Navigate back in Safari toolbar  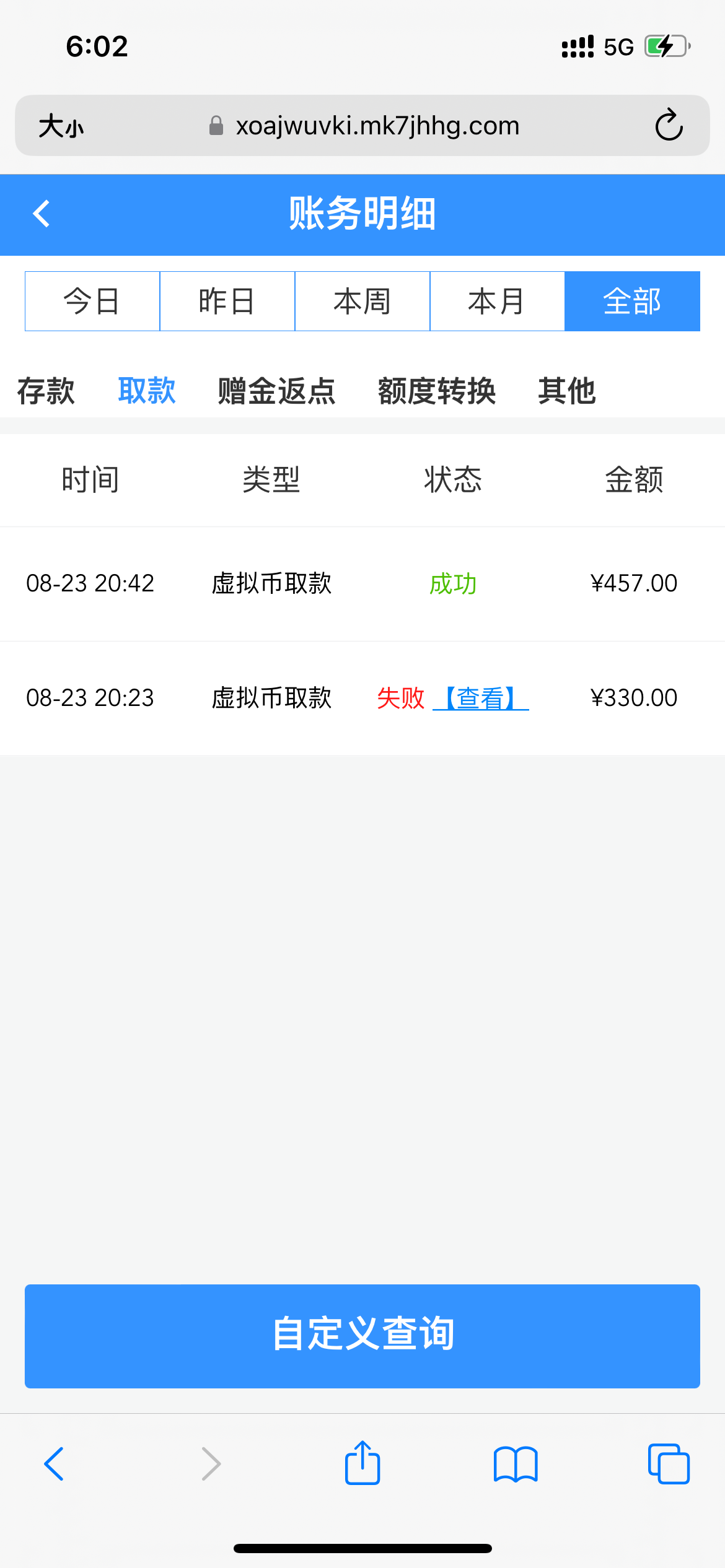[55, 1463]
